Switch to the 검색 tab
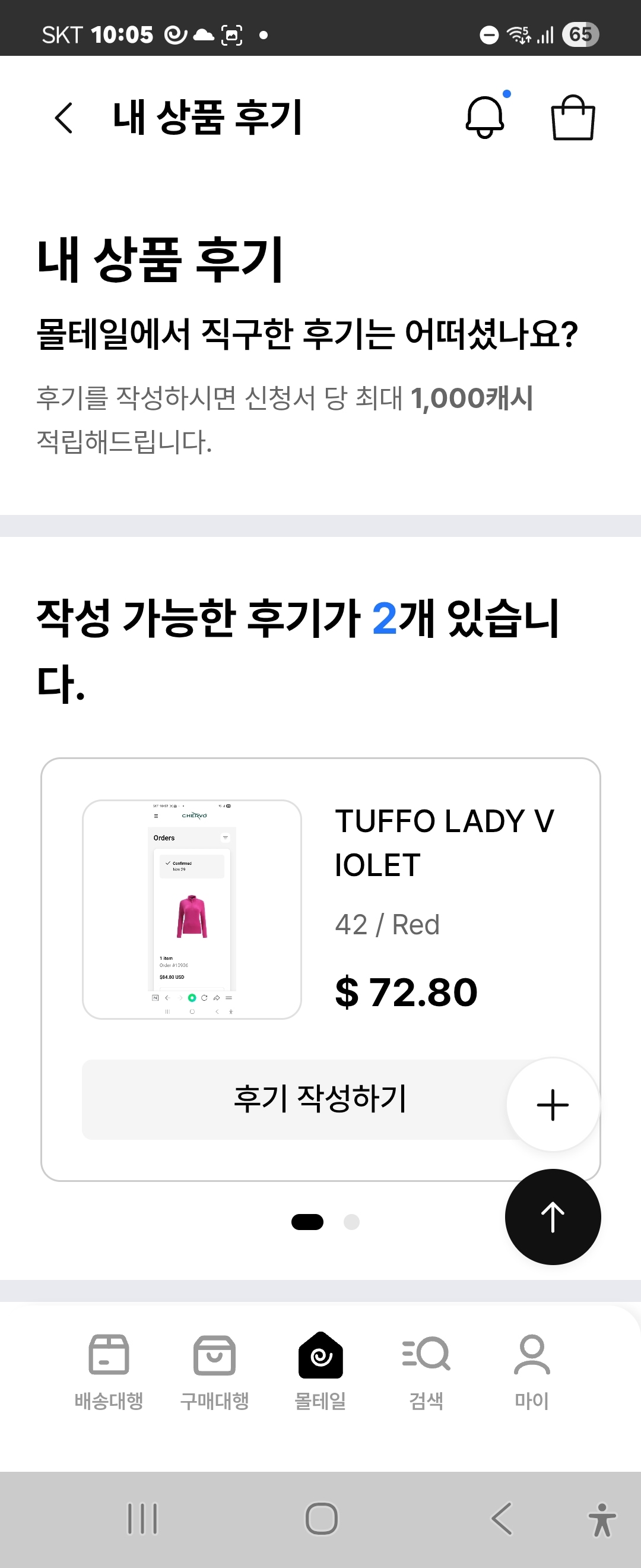 tap(426, 1371)
